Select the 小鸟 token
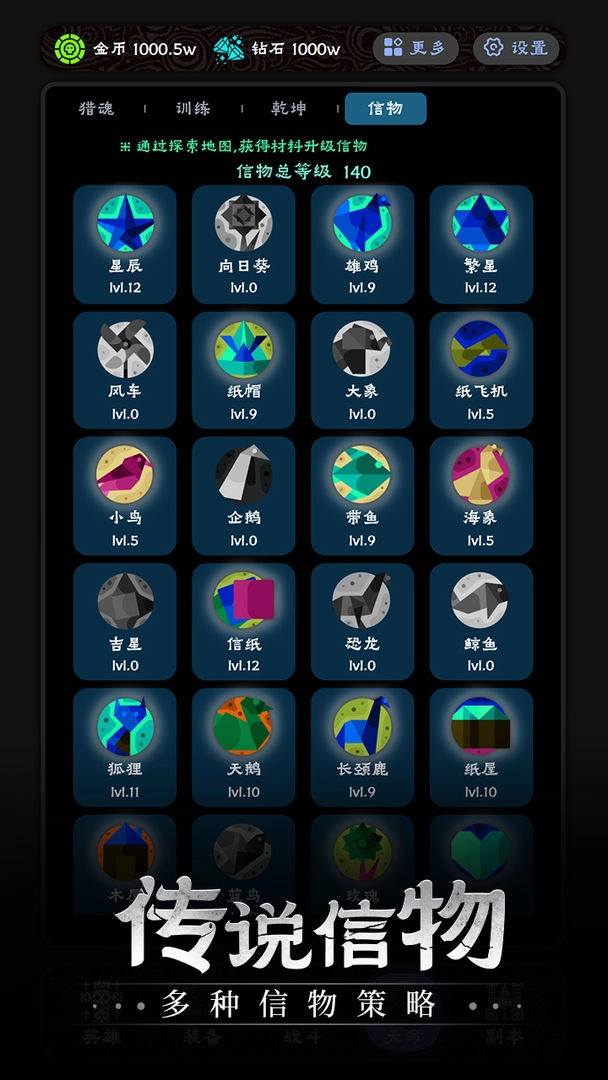The width and height of the screenshot is (608, 1080). point(125,495)
